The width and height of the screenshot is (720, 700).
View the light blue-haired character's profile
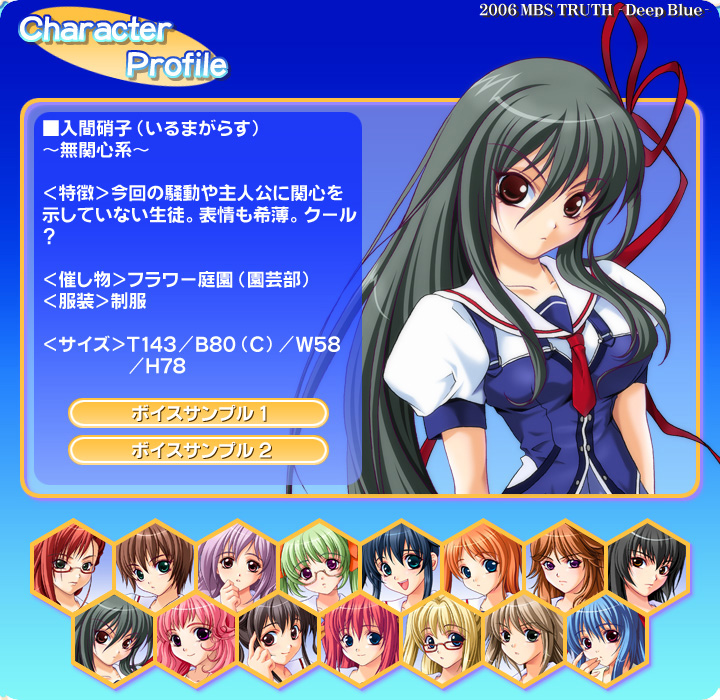point(606,634)
